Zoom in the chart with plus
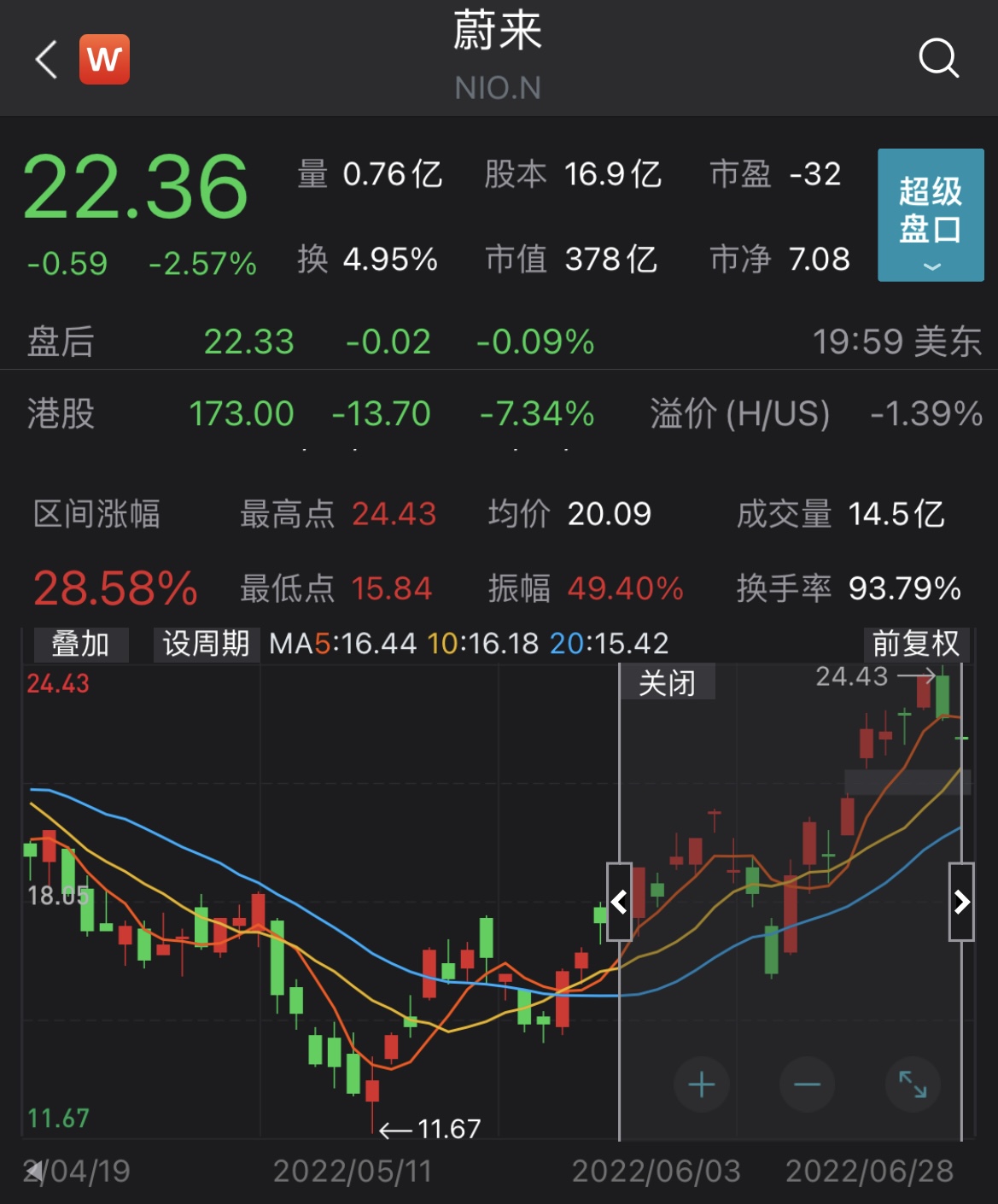This screenshot has height=1204, width=998. [701, 1084]
